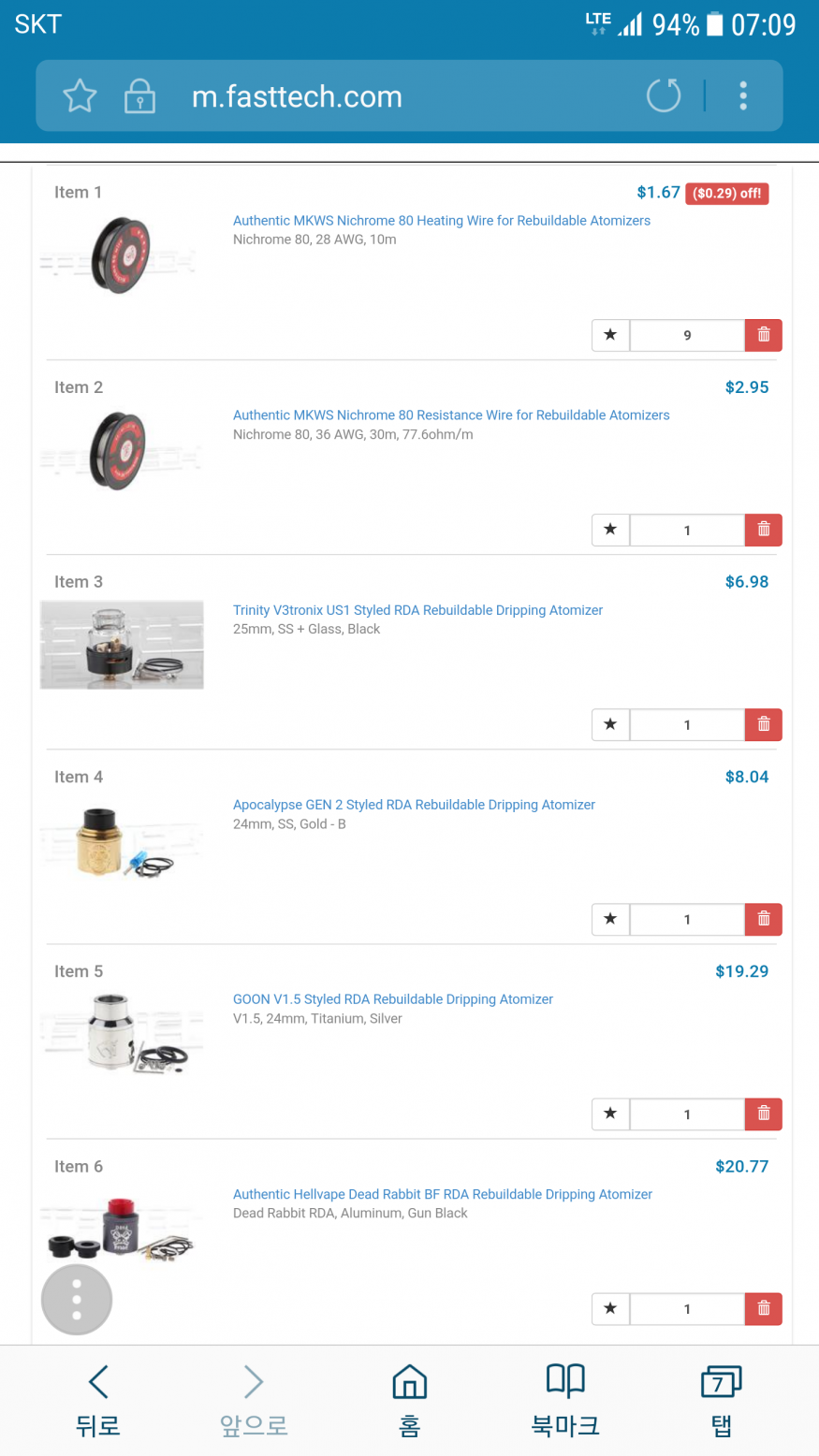Edit quantity of the 28 AWG heating wire

(687, 335)
